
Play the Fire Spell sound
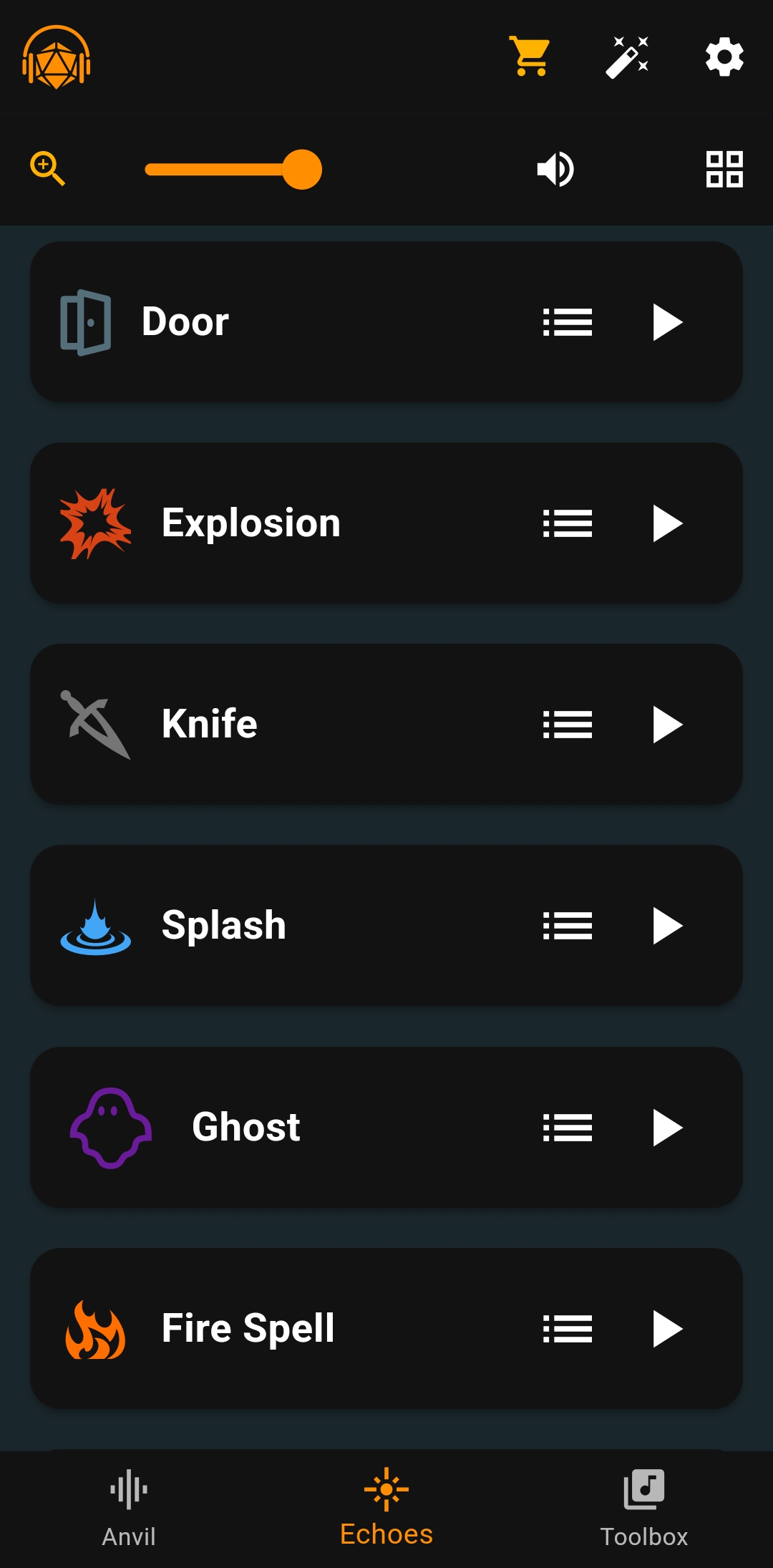click(667, 1329)
